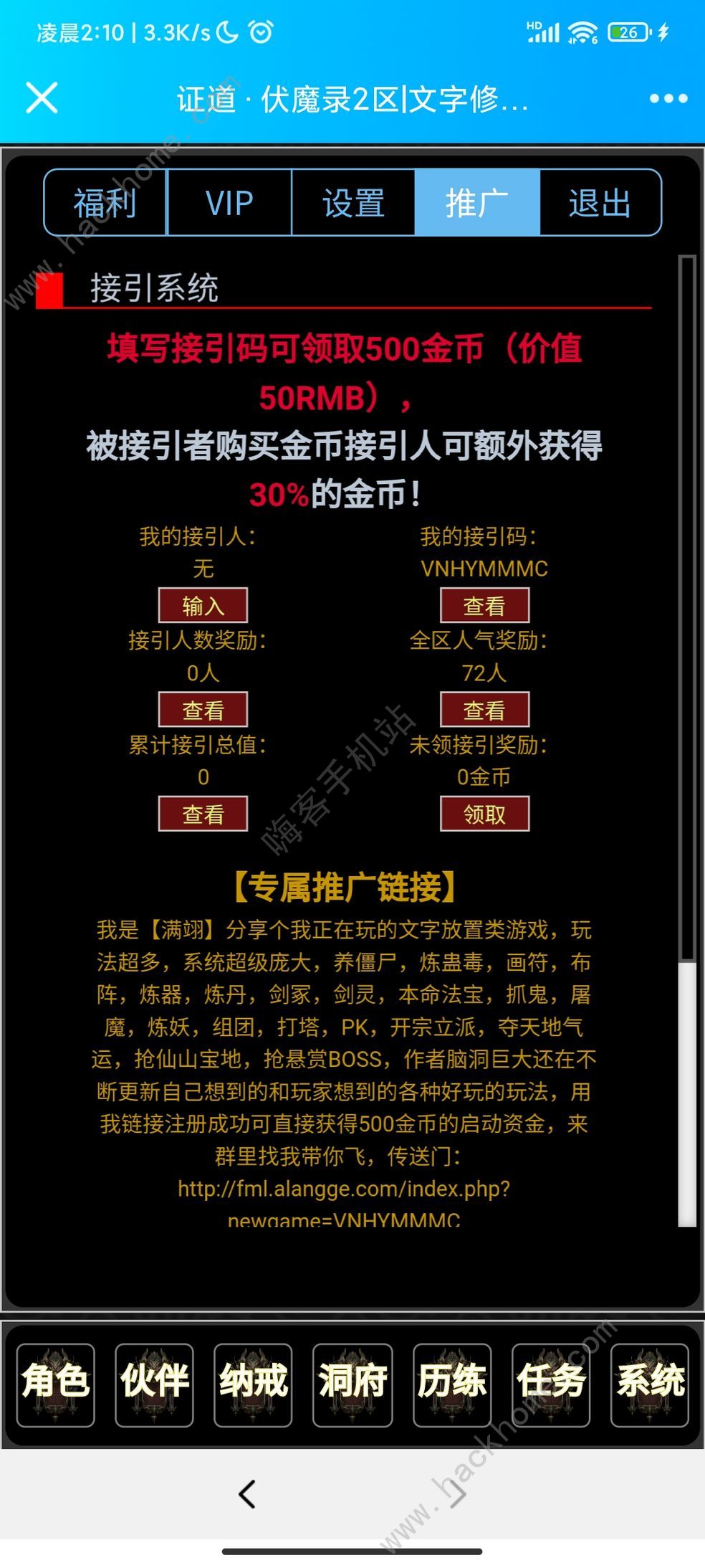Open the 历练 section

(x=451, y=1384)
